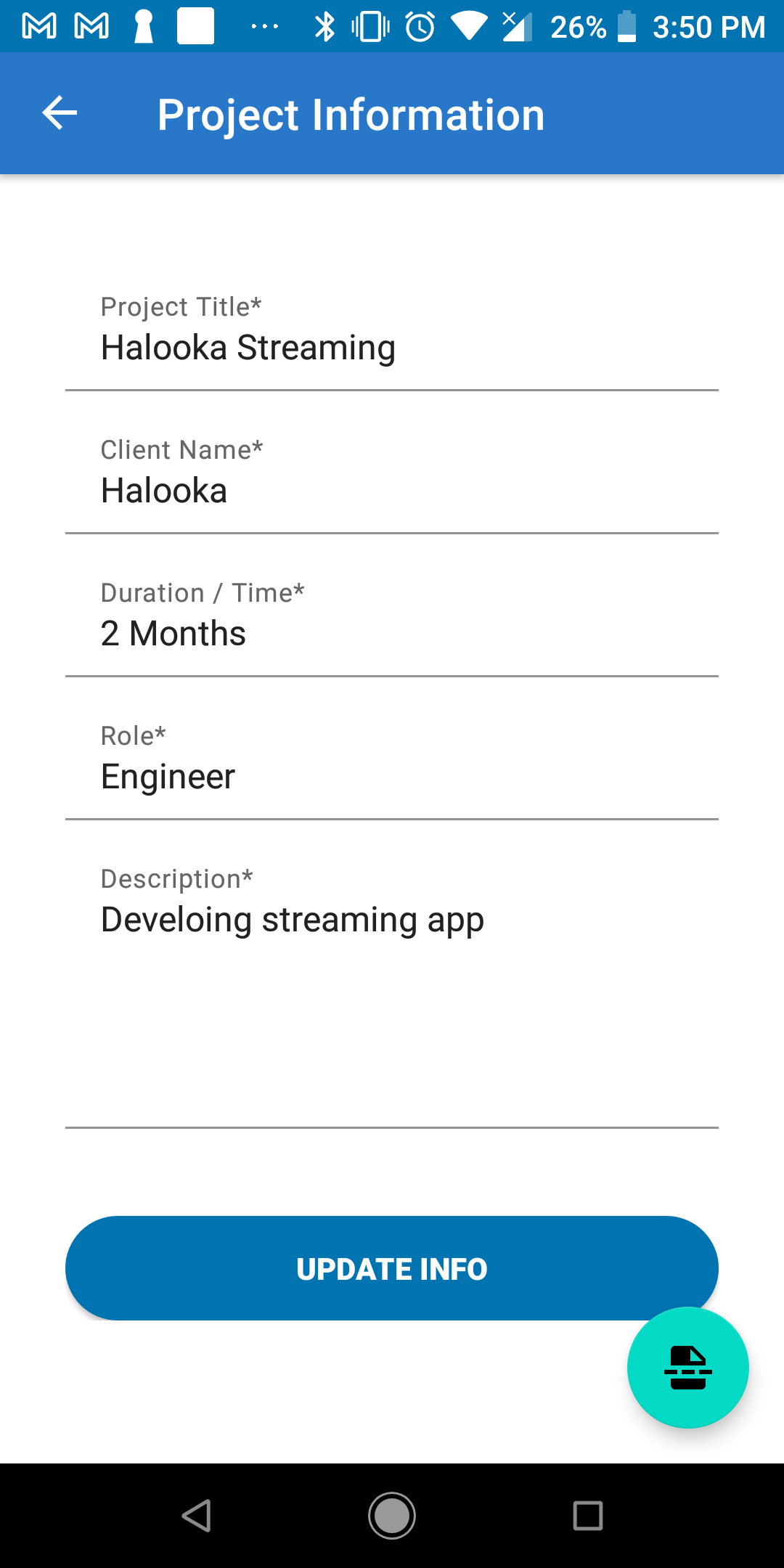
Task: Tap the vibrate mode status icon
Action: 370,27
